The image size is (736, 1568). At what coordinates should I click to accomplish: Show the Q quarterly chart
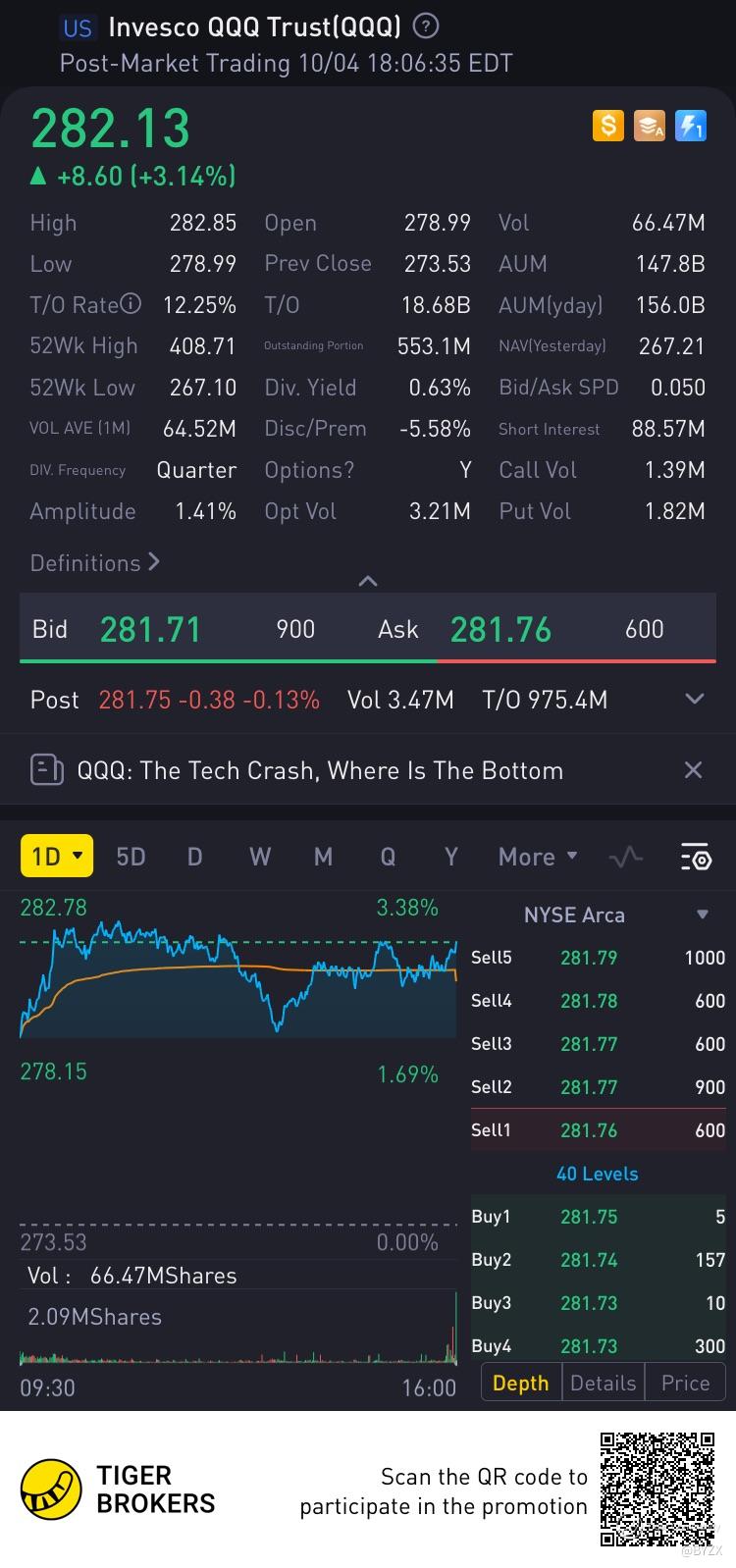[x=388, y=857]
